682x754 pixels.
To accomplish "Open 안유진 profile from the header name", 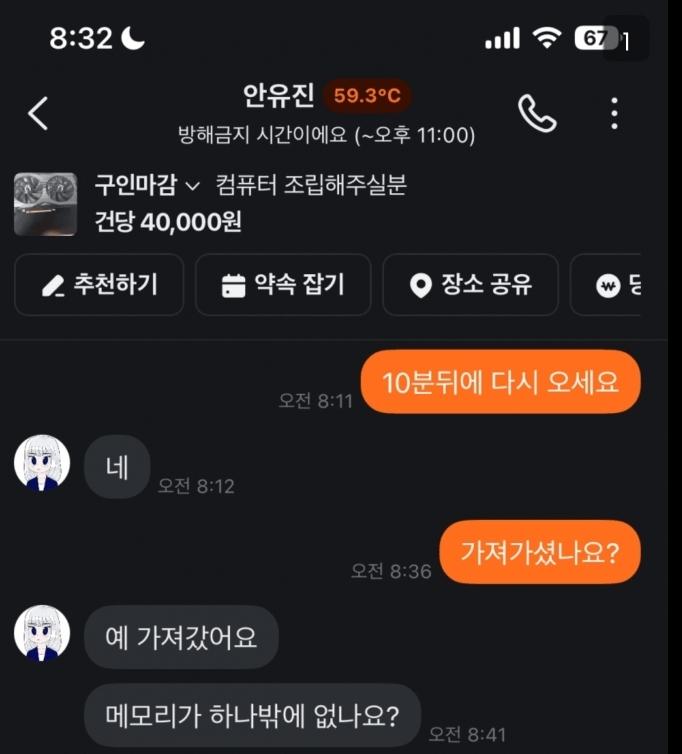I will point(278,96).
